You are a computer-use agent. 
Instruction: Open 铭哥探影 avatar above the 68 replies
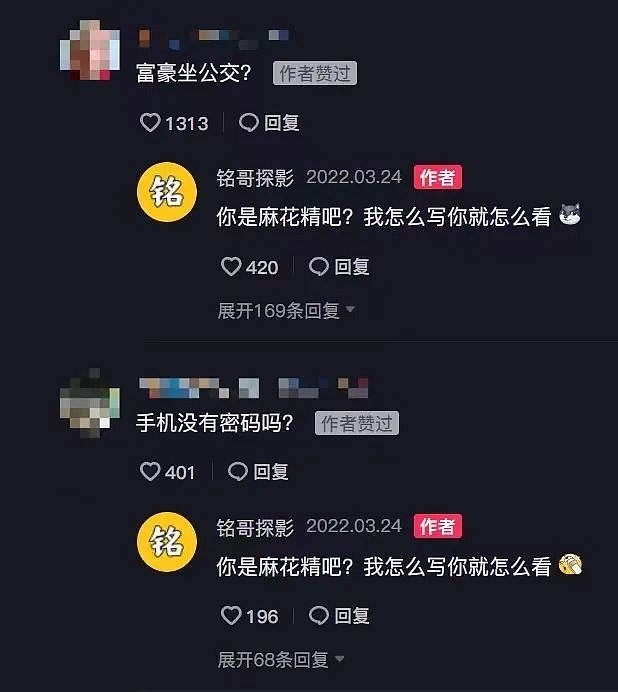(166, 541)
